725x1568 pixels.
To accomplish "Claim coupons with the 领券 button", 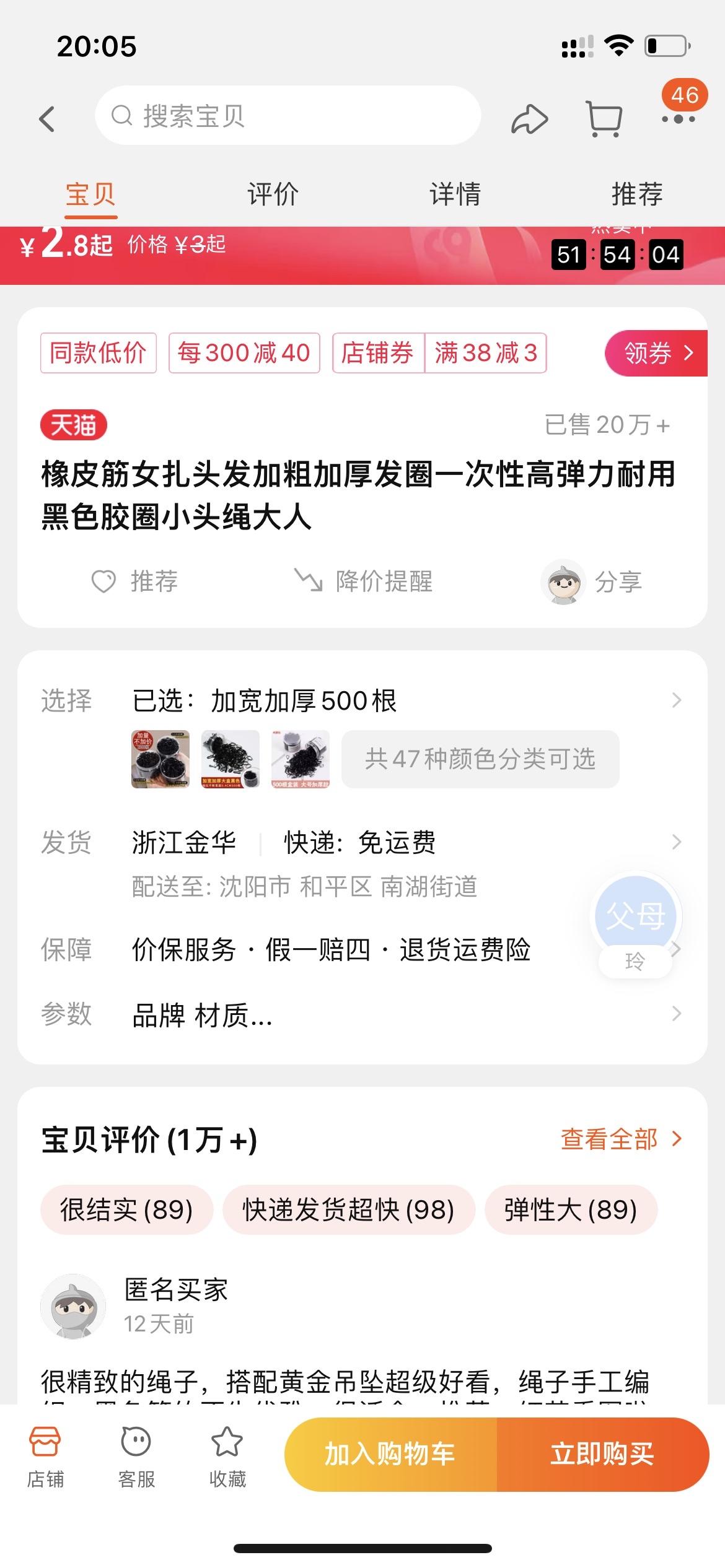I will coord(656,353).
